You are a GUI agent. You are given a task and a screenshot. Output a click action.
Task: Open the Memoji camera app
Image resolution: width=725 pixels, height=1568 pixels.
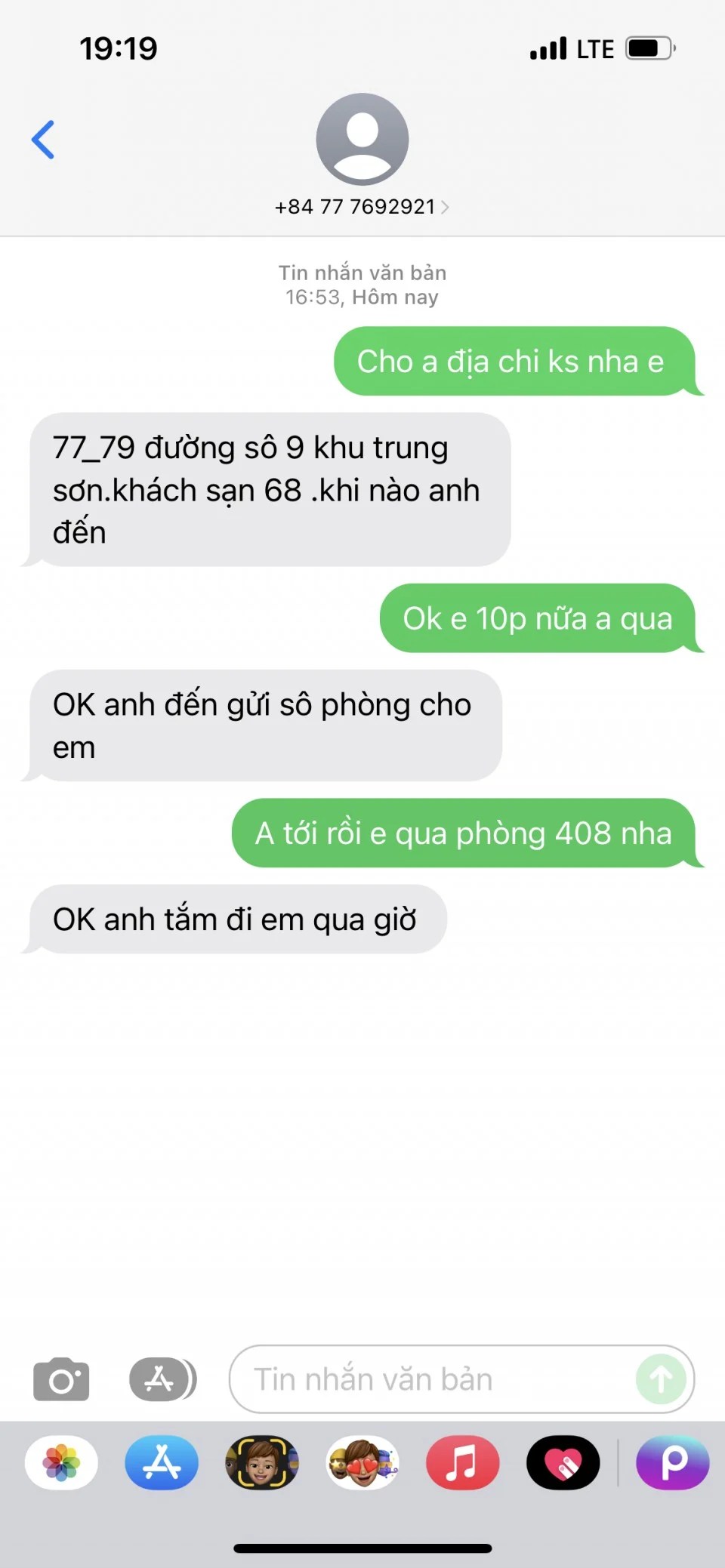point(262,1462)
